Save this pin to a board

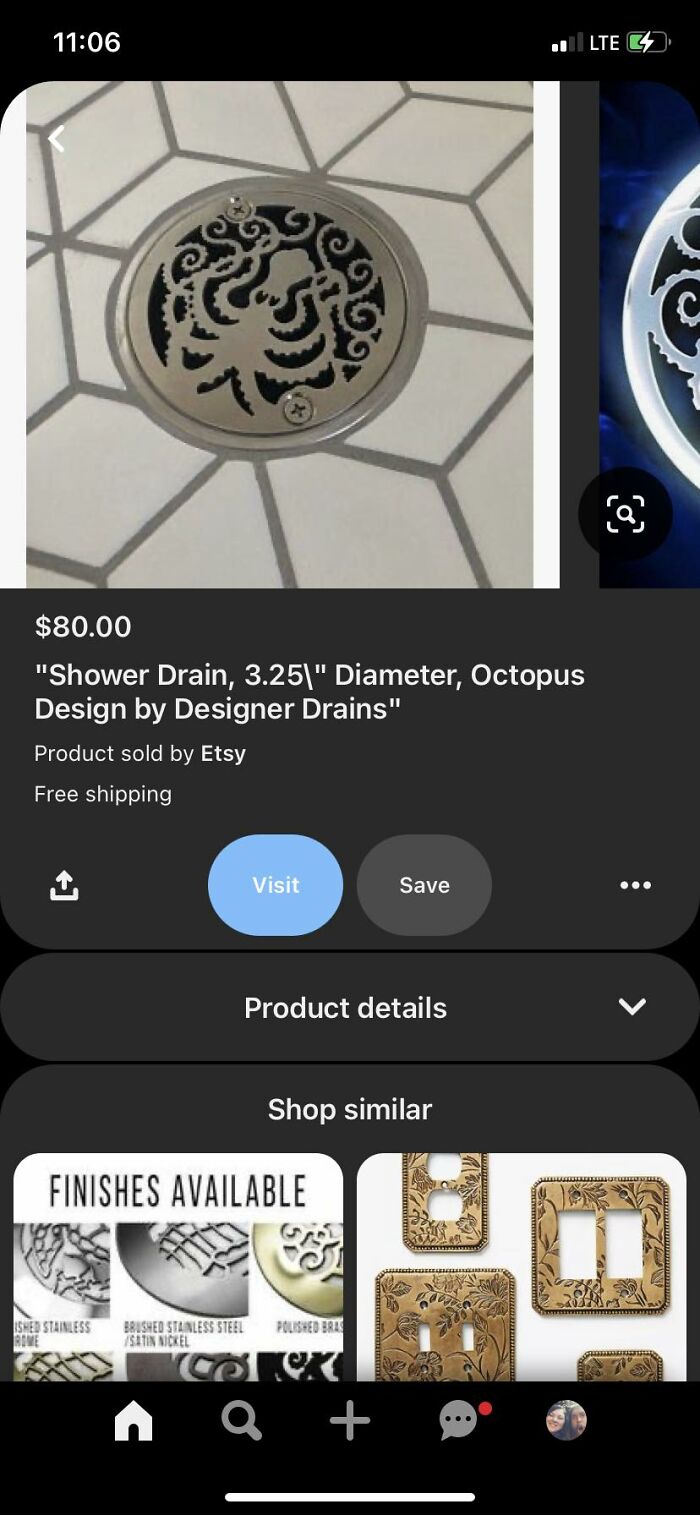click(424, 885)
